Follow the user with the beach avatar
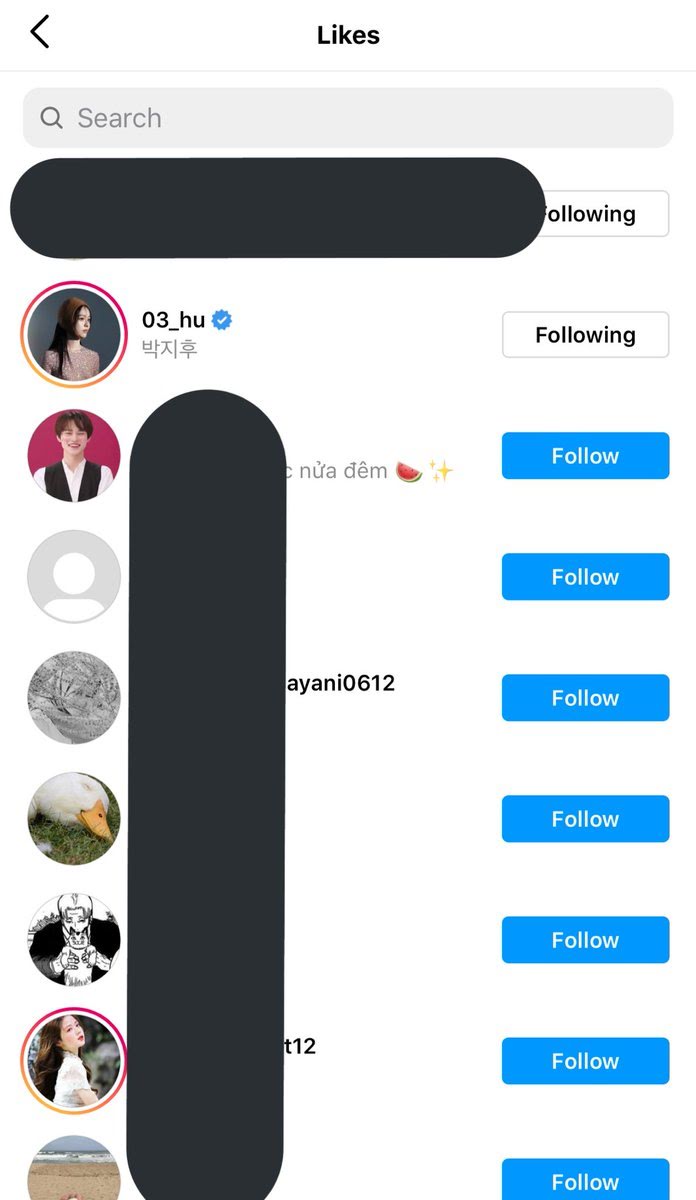Viewport: 696px width, 1200px height. [x=585, y=1180]
